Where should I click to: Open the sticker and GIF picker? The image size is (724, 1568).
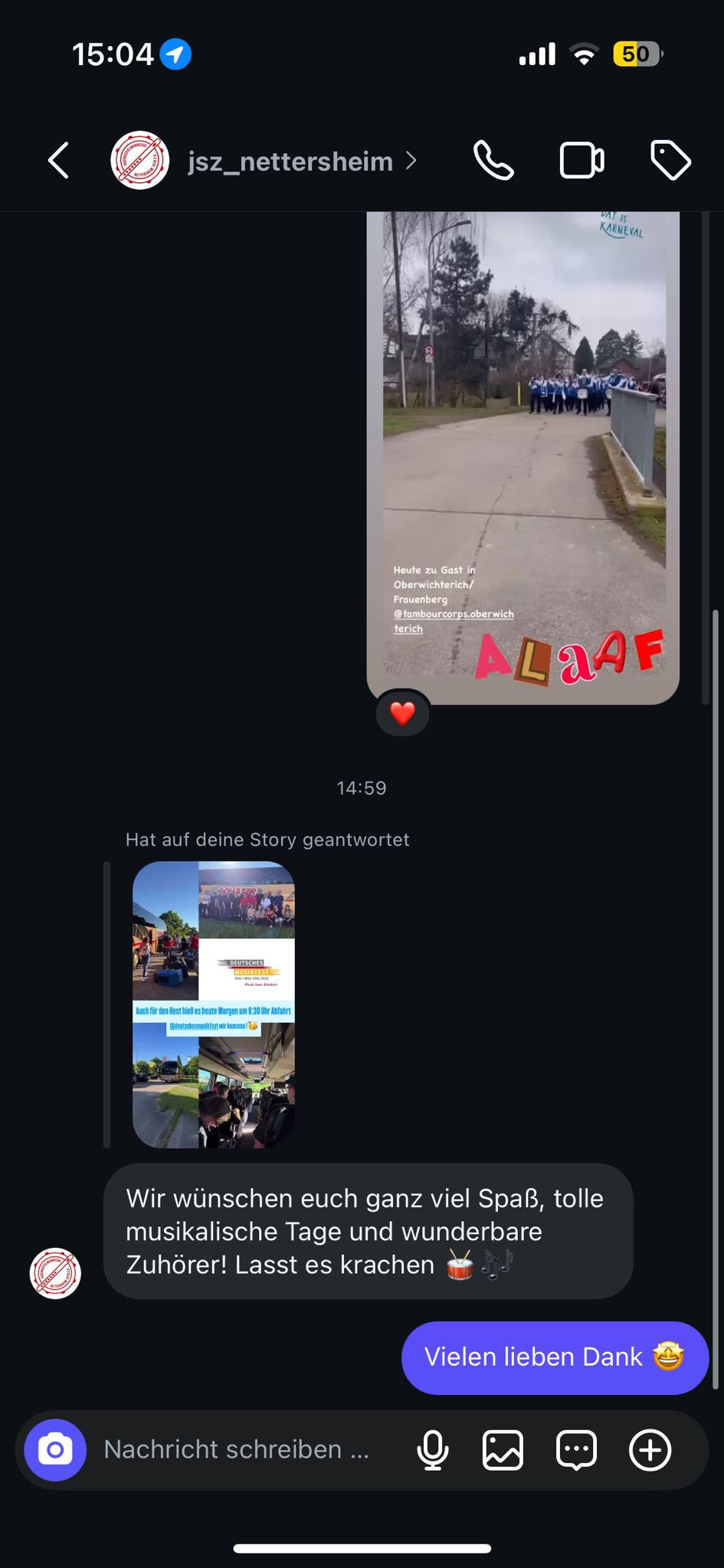576,1450
